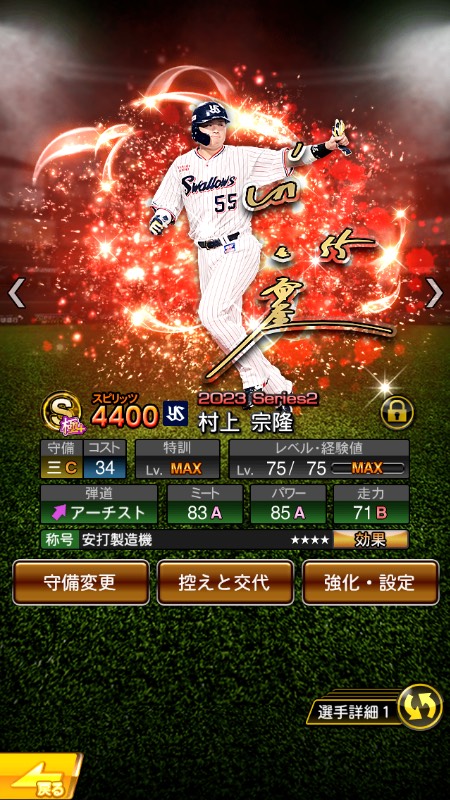Go to the previous player with left arrow
Viewport: 450px width, 800px height.
[16, 293]
